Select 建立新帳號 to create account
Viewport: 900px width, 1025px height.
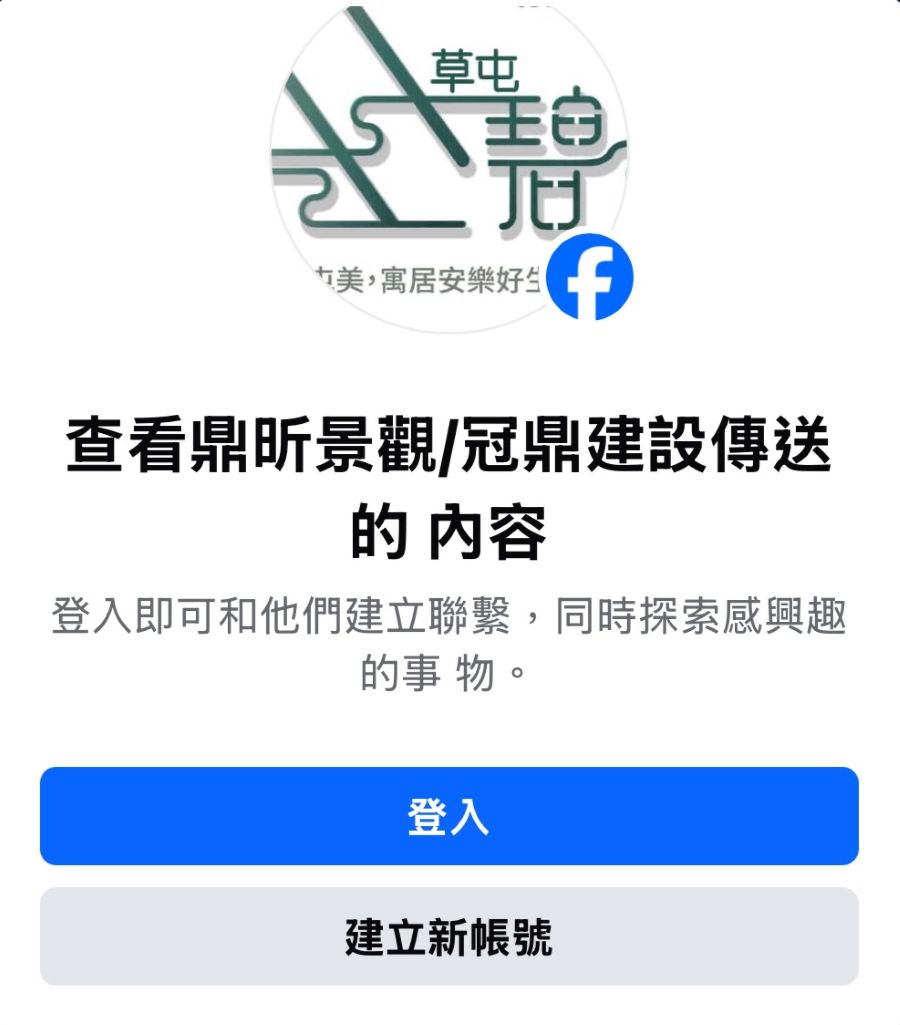click(x=449, y=937)
